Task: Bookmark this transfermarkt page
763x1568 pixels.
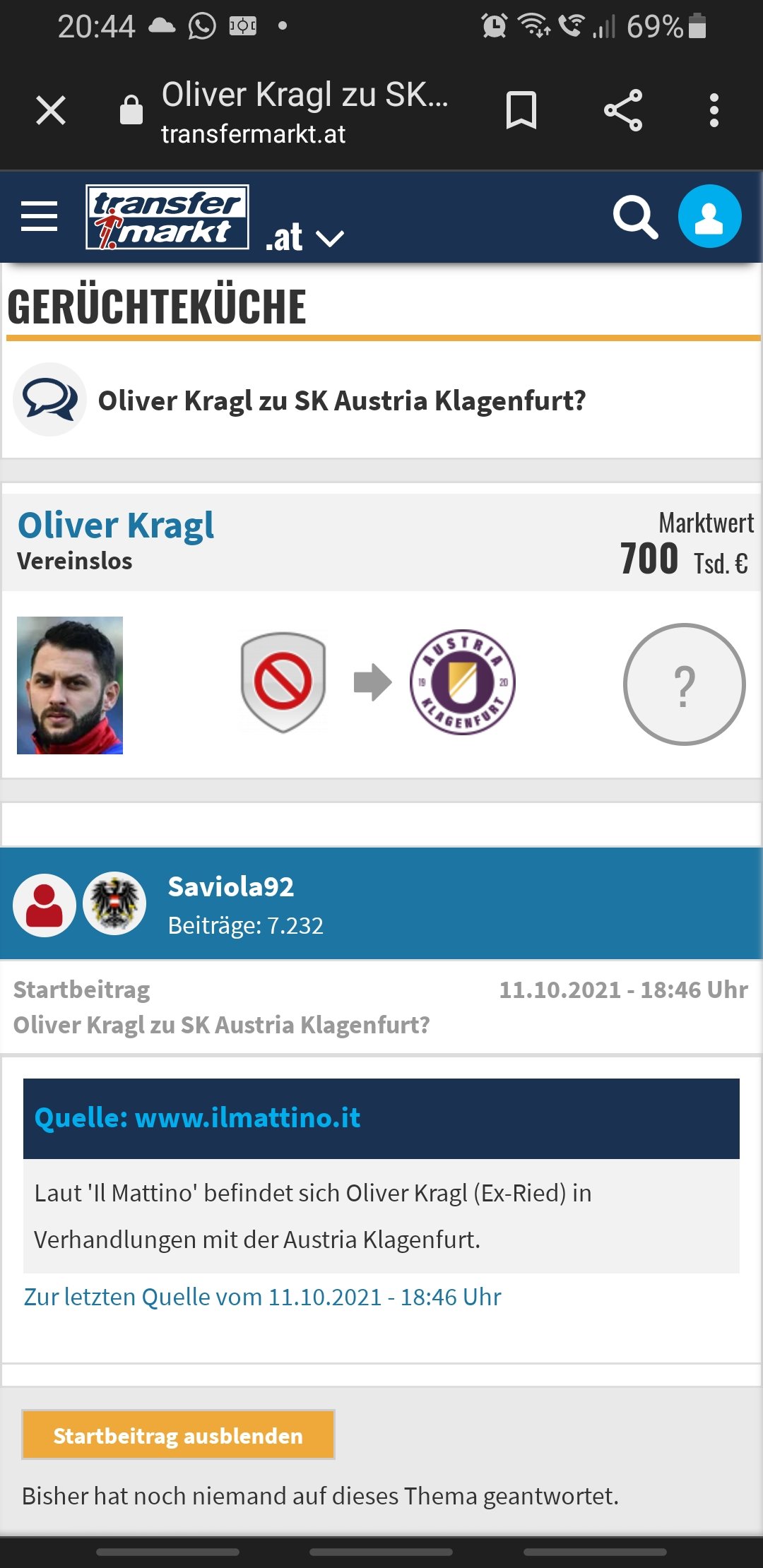Action: click(521, 111)
